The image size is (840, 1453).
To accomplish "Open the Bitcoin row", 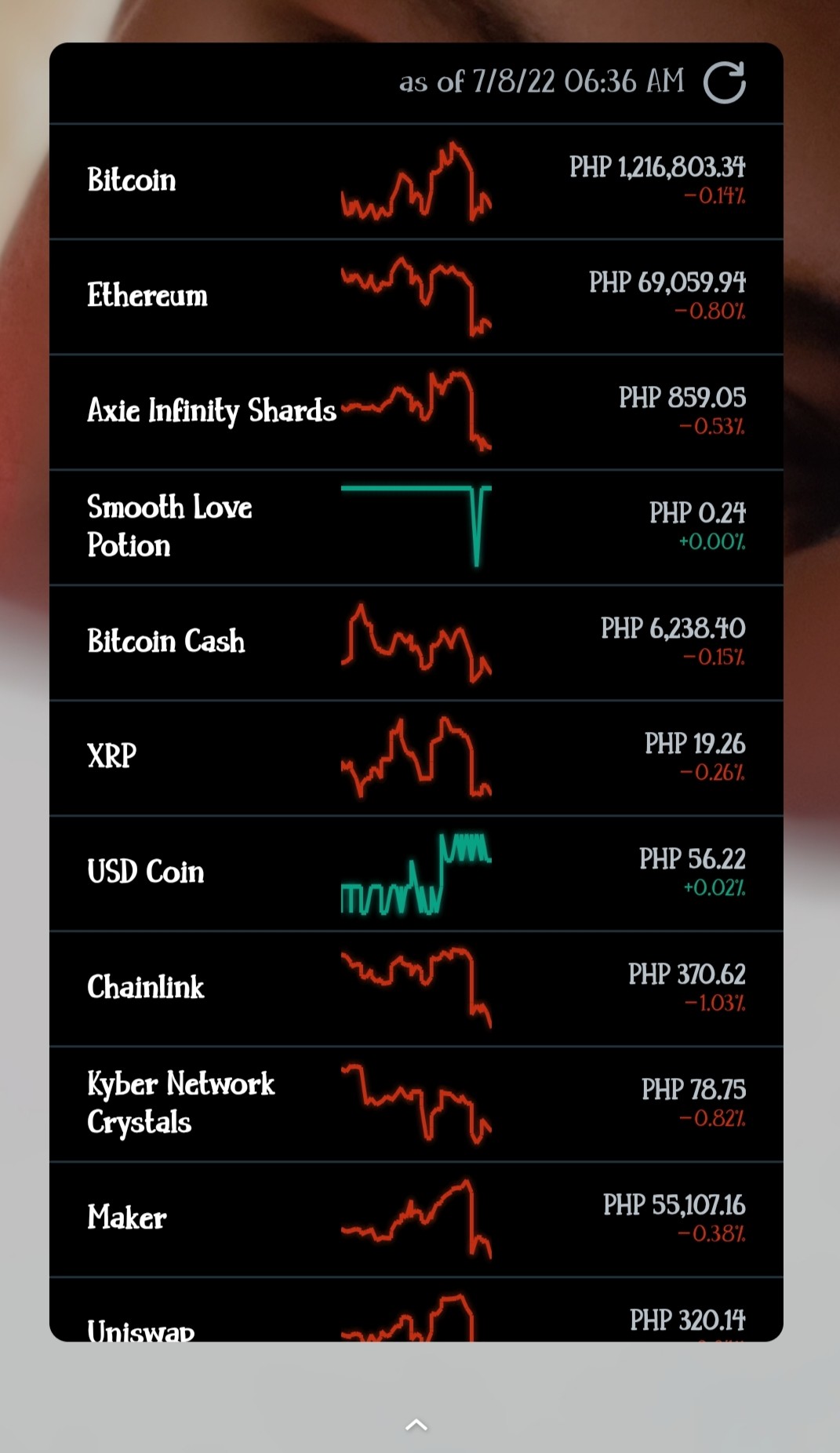I will coord(416,181).
